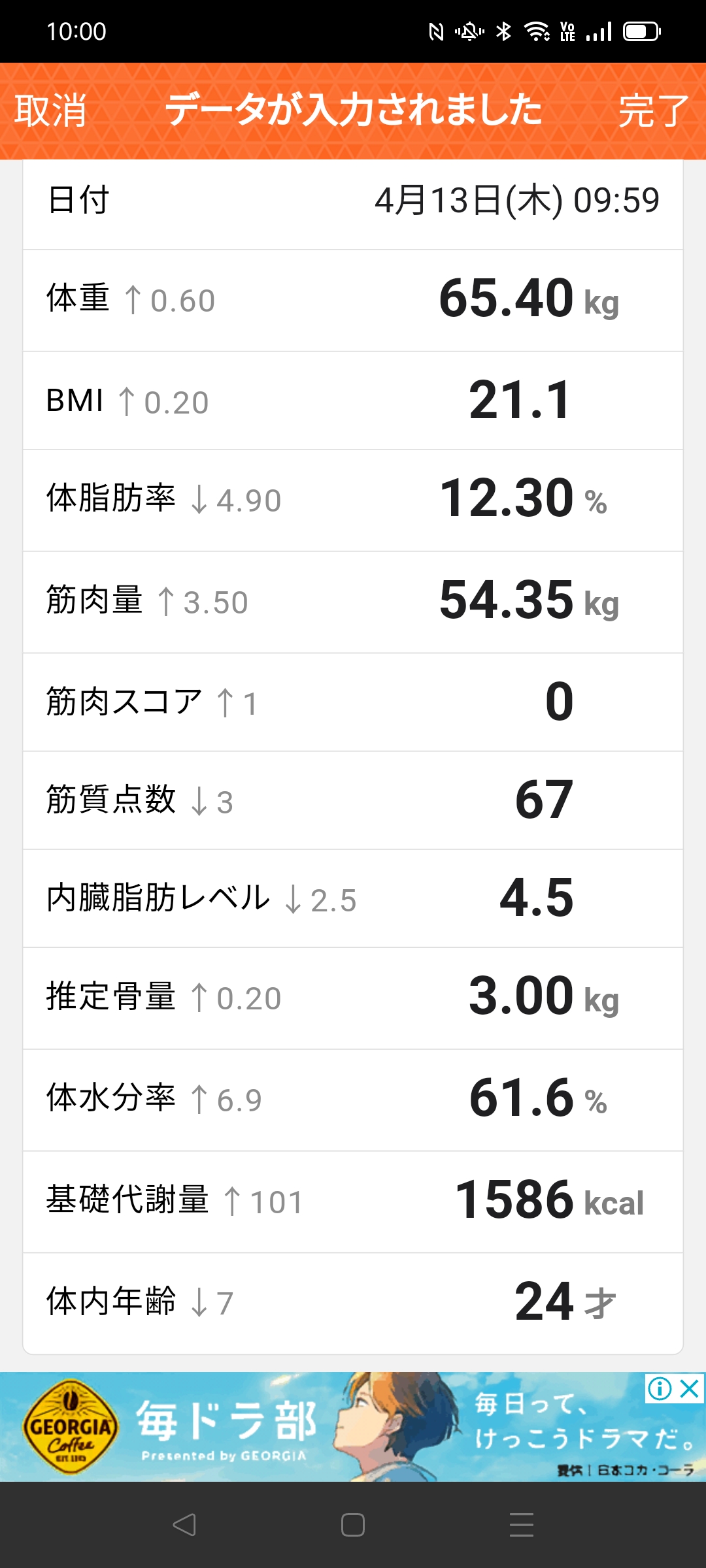Open the 体重 weight row
706x1568 pixels.
point(353,300)
